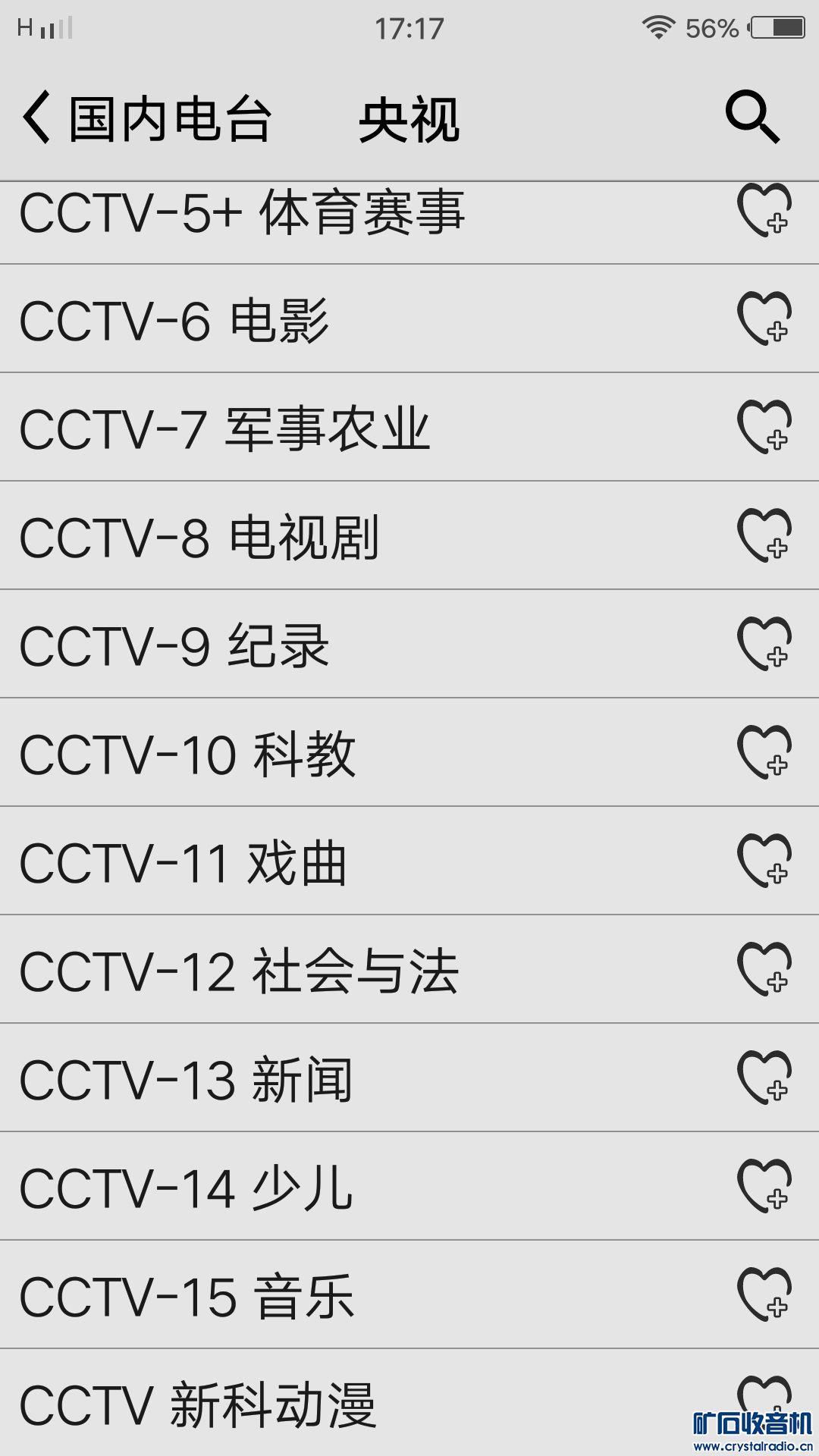This screenshot has width=819, height=1456.
Task: Add CCTV-13 新闻 to favorites
Action: click(764, 1078)
